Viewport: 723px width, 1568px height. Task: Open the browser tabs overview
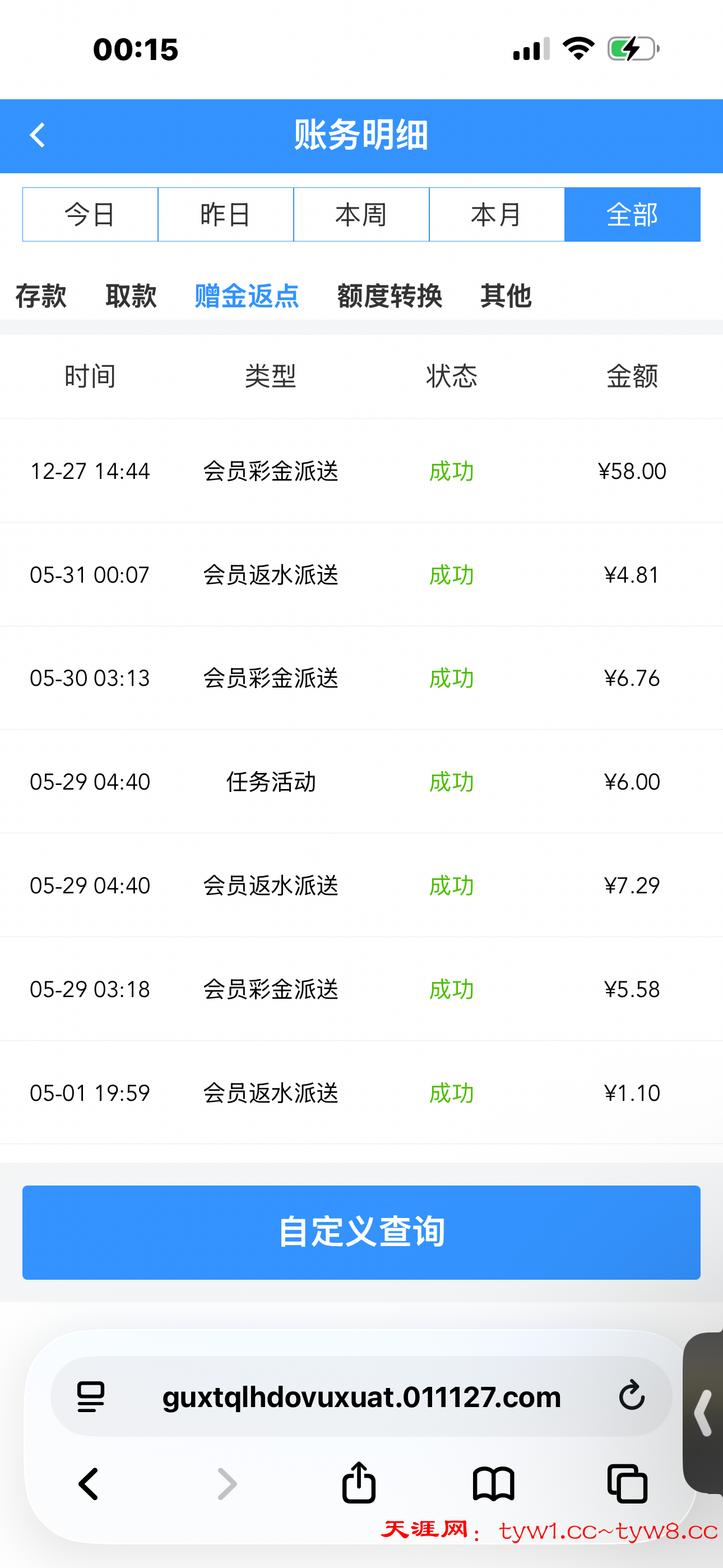tap(628, 1484)
